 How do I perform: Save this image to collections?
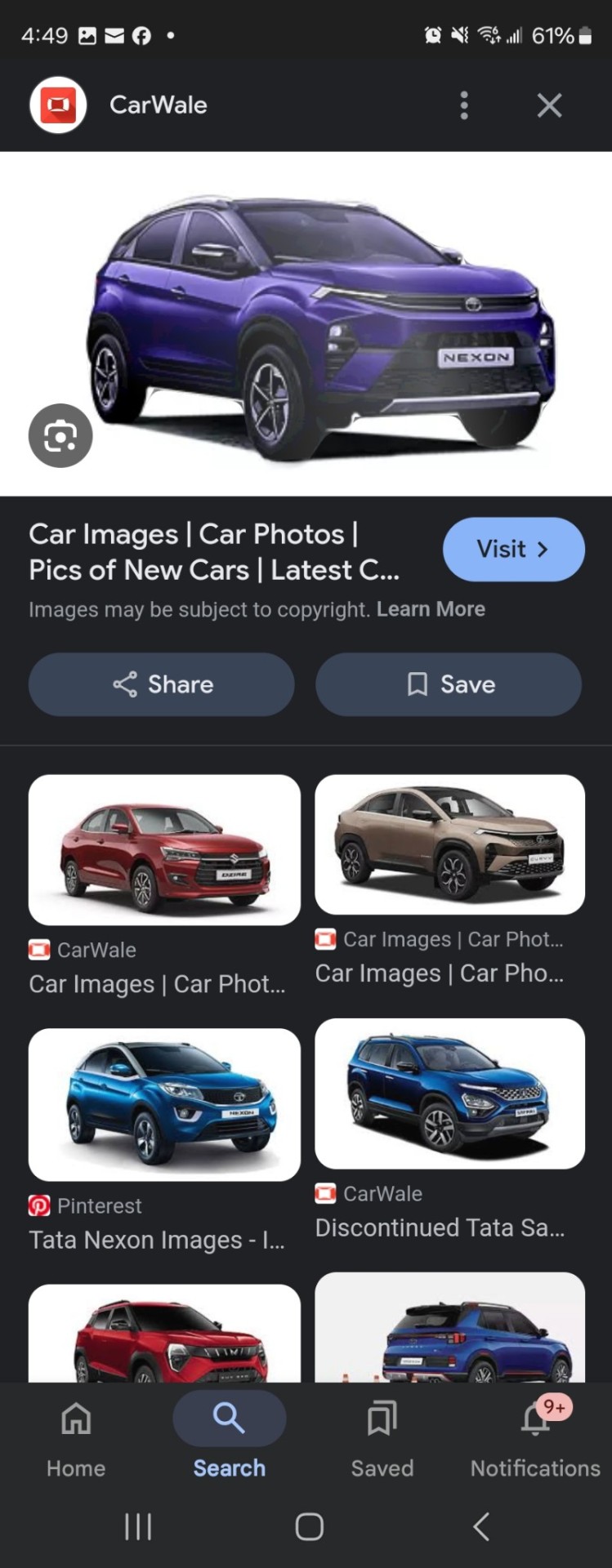(x=449, y=684)
